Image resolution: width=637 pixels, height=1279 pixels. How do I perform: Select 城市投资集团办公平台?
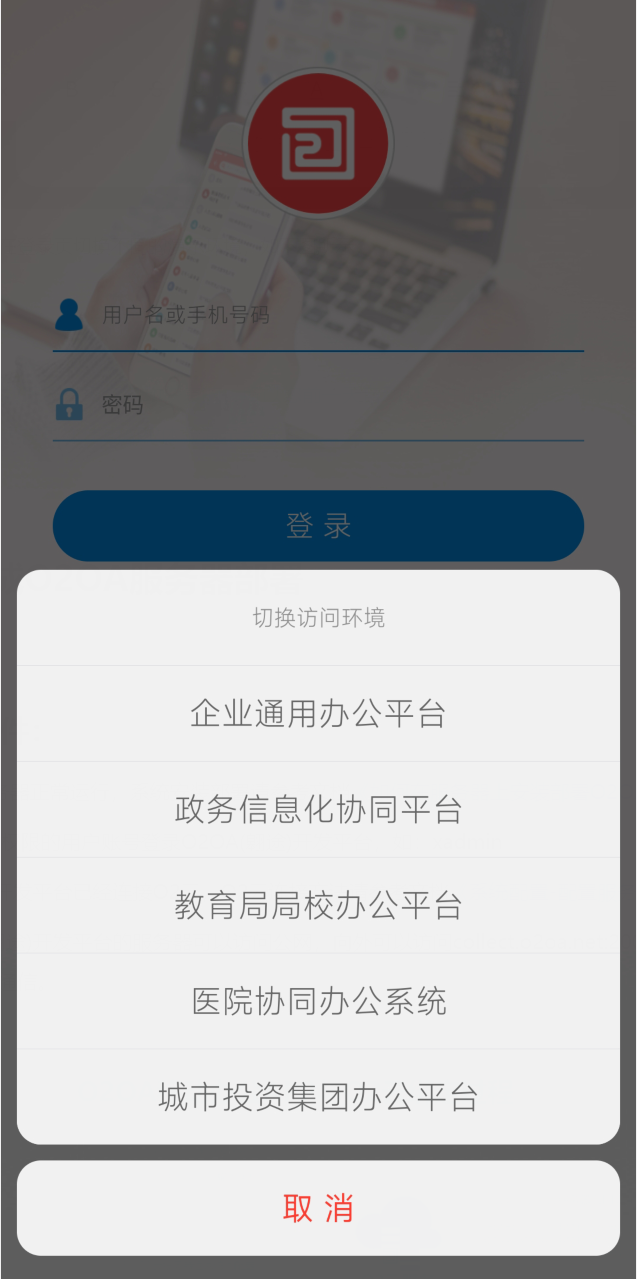click(x=318, y=1097)
